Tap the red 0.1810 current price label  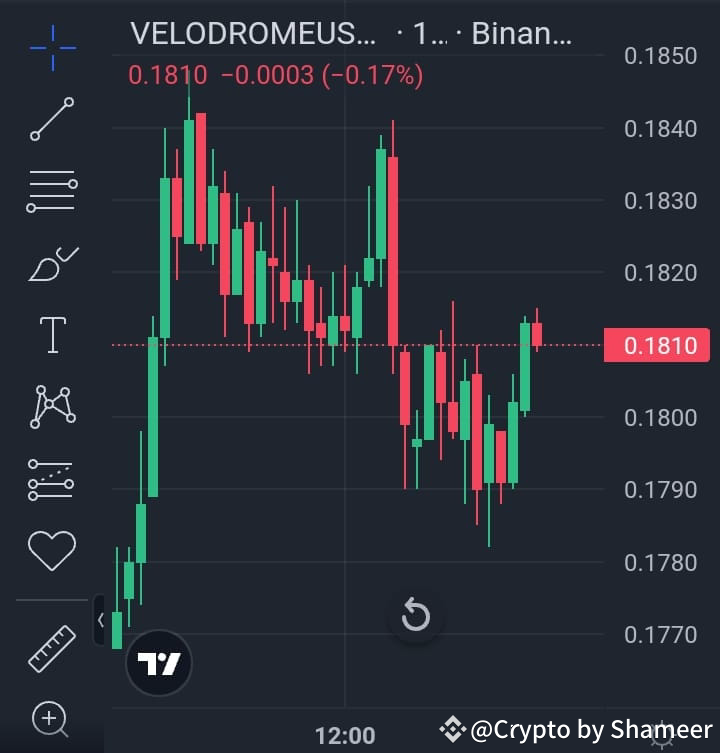(657, 345)
